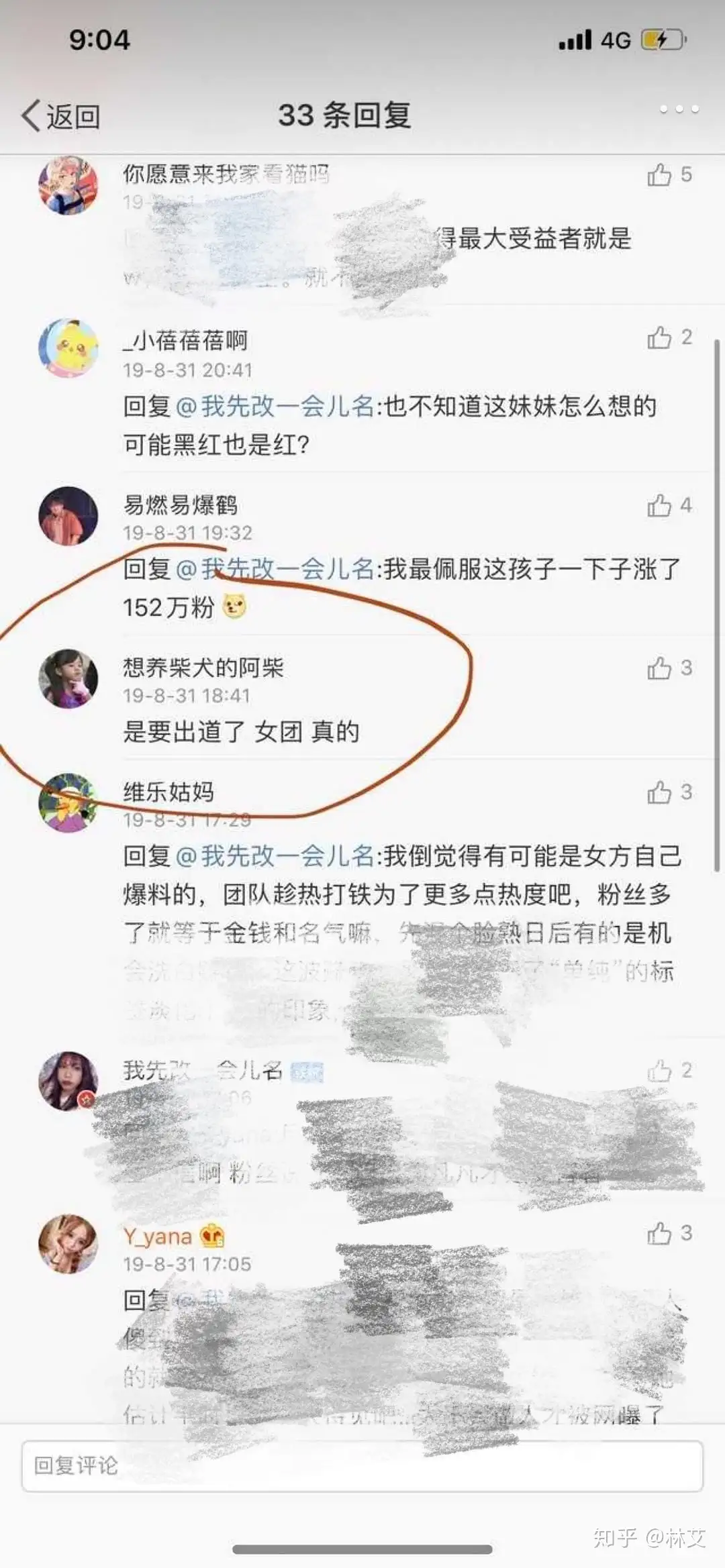Screen dimensions: 725x1568
Task: Open @我先改一会儿名 mention in 维乐姑妈's reply
Action: click(275, 855)
